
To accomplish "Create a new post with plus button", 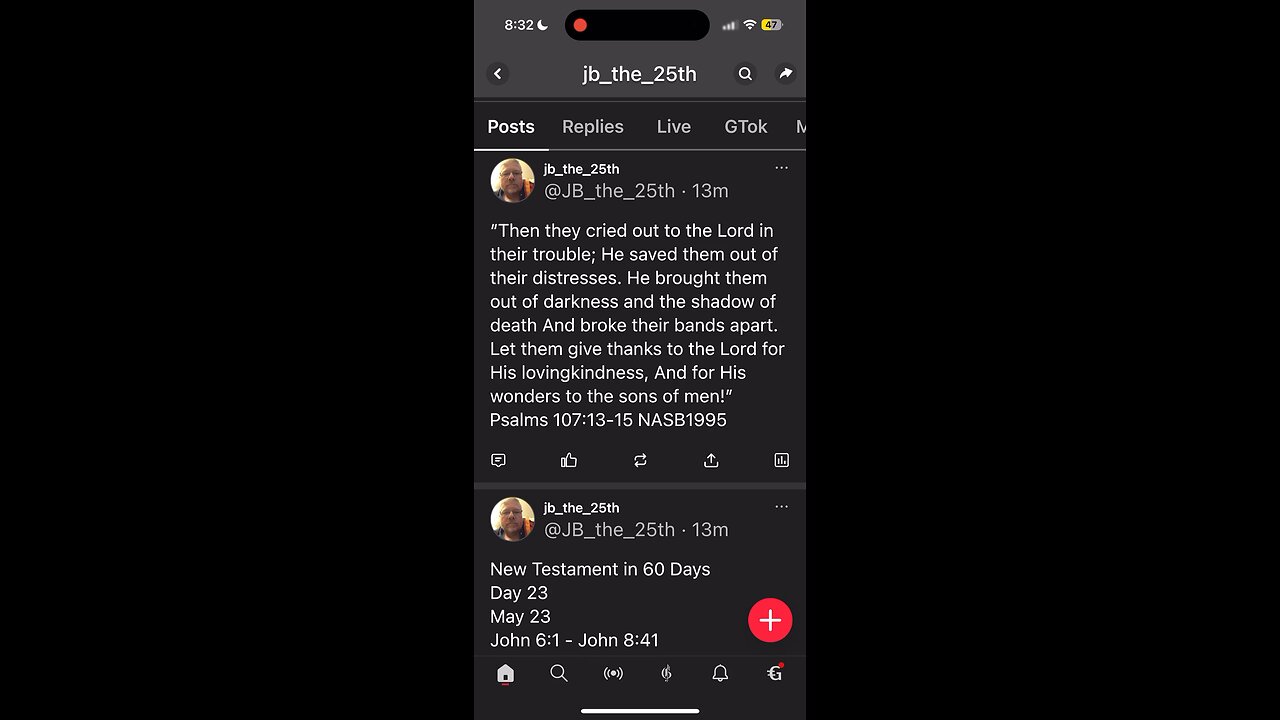I will click(x=770, y=620).
